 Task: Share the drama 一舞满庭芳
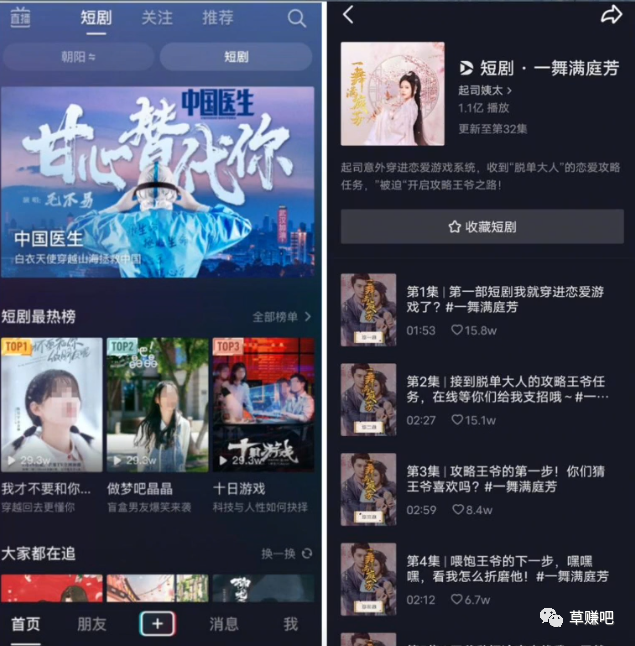point(610,15)
